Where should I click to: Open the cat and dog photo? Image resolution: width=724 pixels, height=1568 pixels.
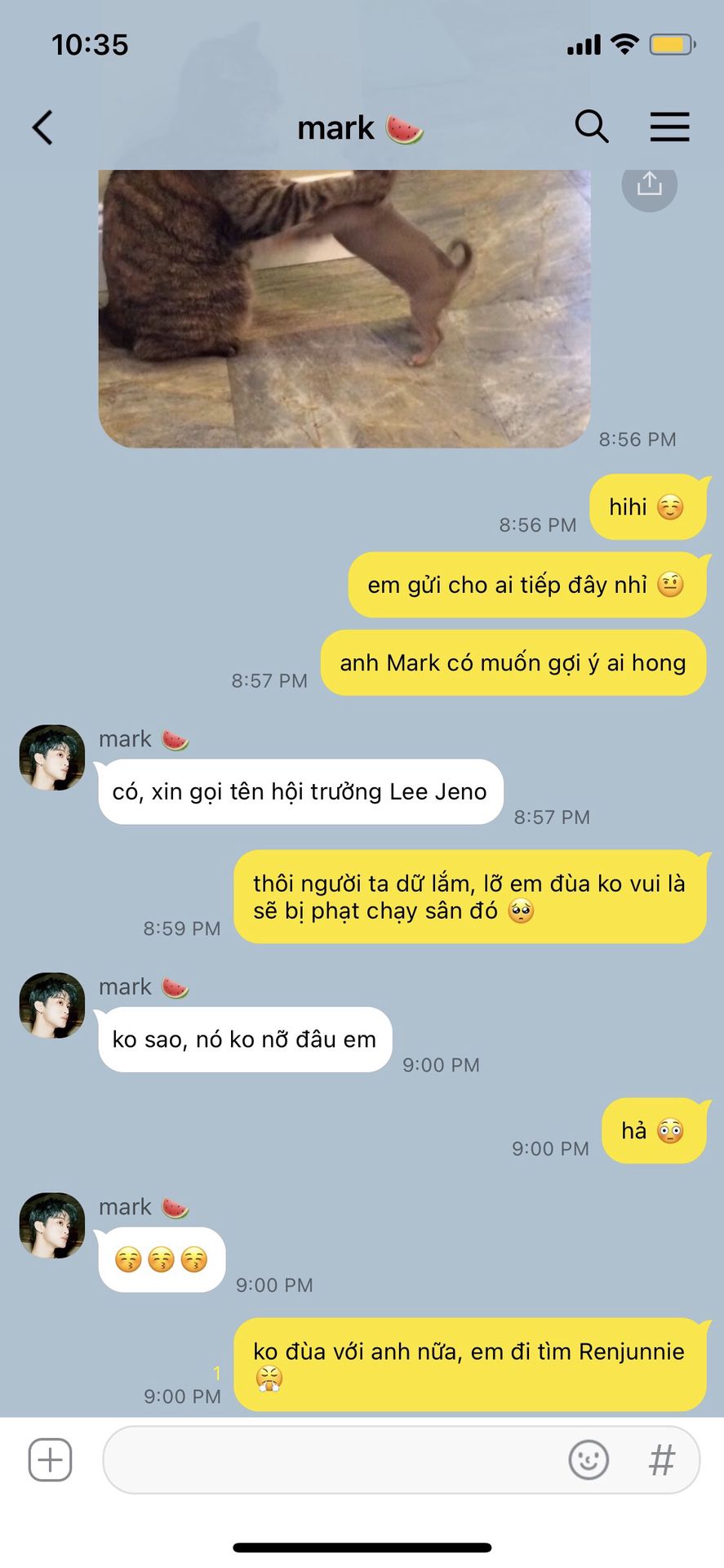point(344,309)
